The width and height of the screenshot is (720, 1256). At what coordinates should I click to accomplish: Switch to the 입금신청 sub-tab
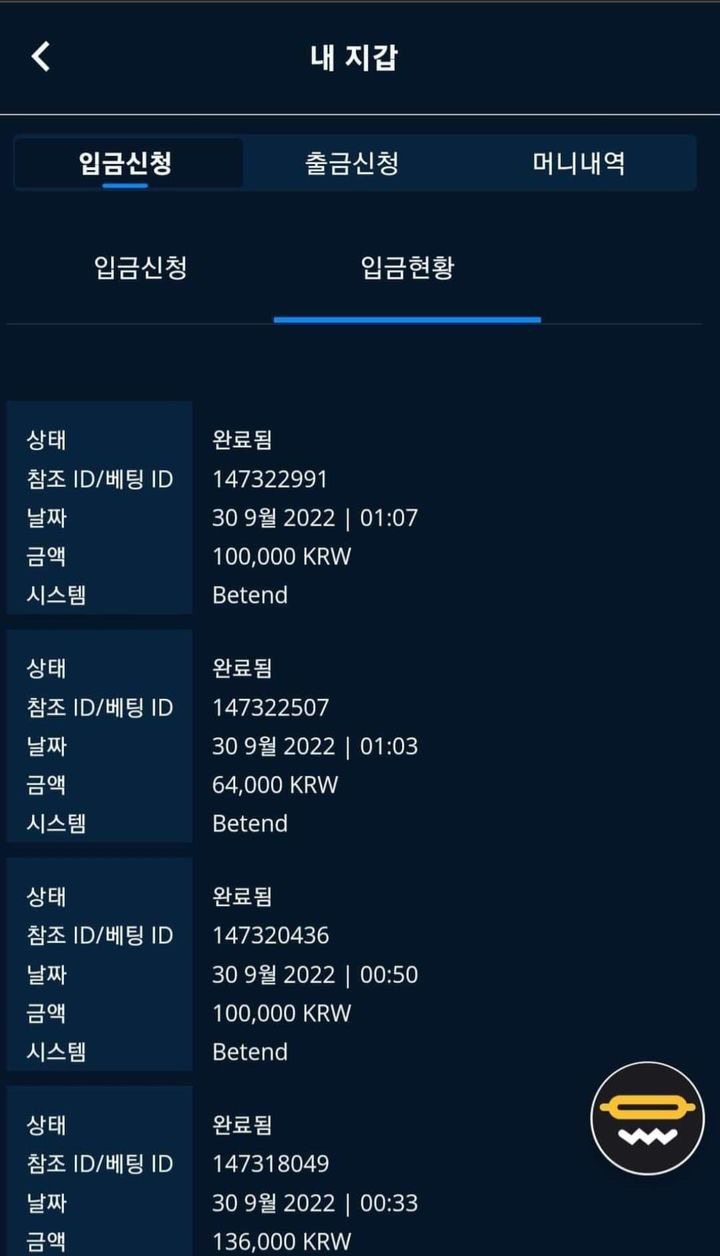tap(141, 268)
